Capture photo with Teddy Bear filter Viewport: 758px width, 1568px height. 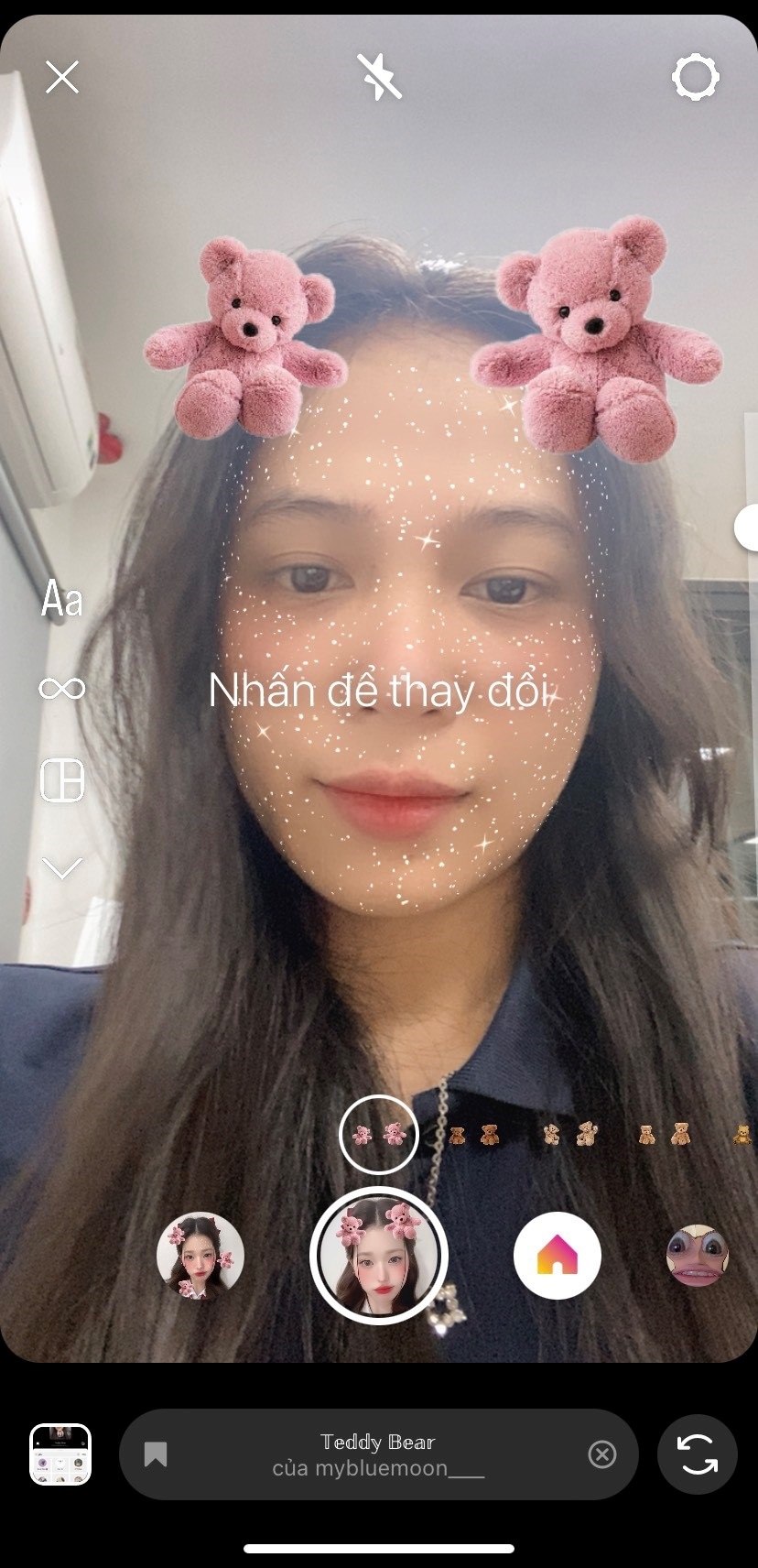pyautogui.click(x=379, y=1256)
